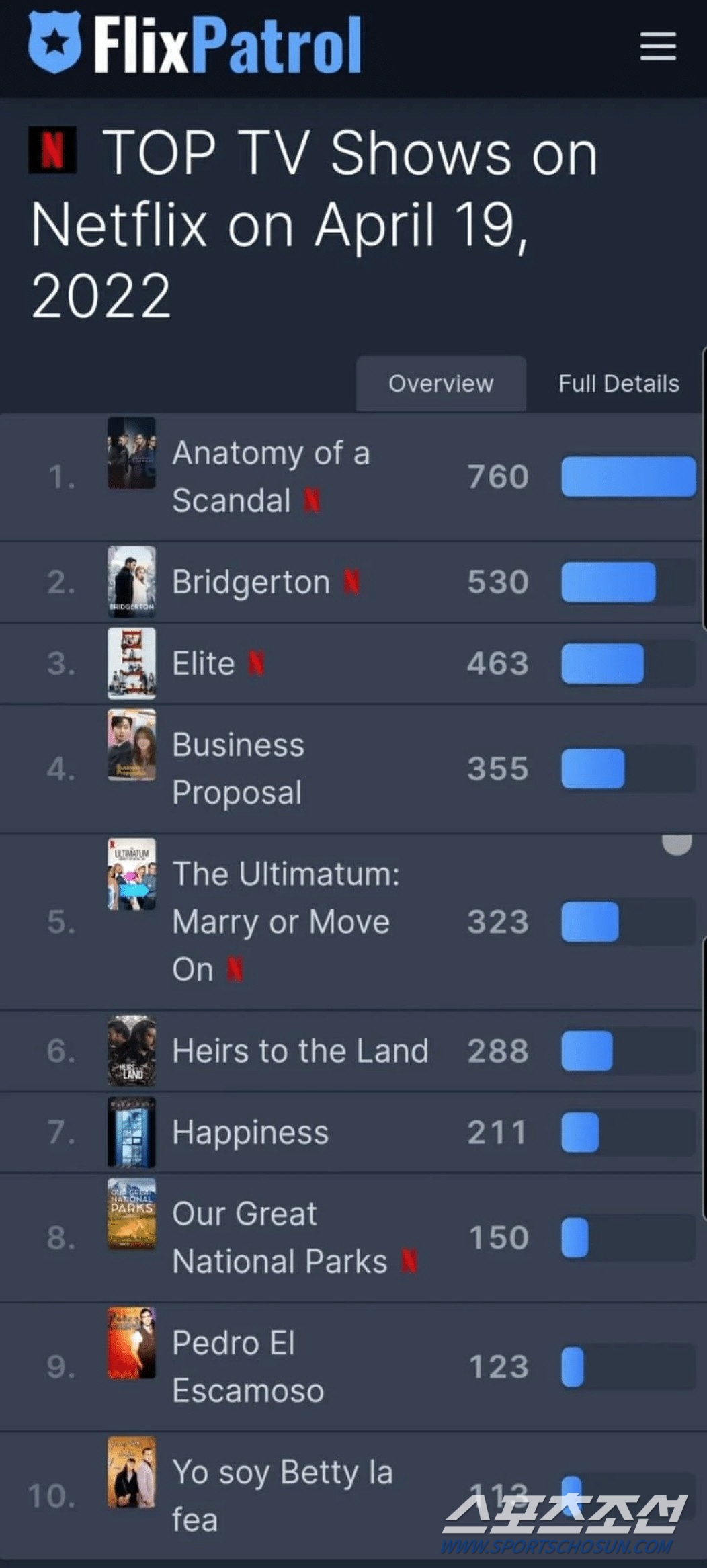707x1568 pixels.
Task: Open the Bridgerton entry
Action: 251,582
